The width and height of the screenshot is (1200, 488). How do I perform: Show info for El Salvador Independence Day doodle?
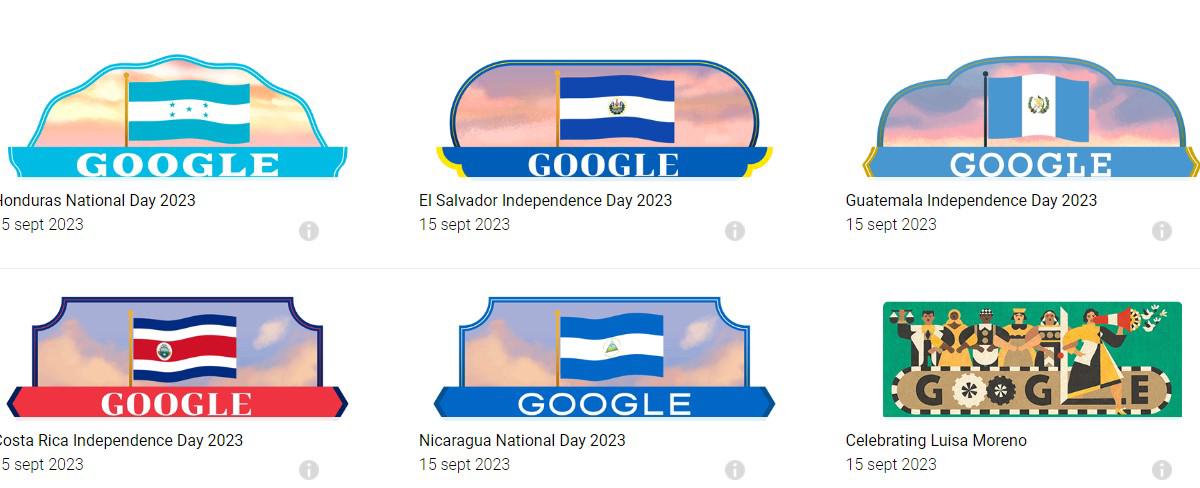pyautogui.click(x=735, y=231)
